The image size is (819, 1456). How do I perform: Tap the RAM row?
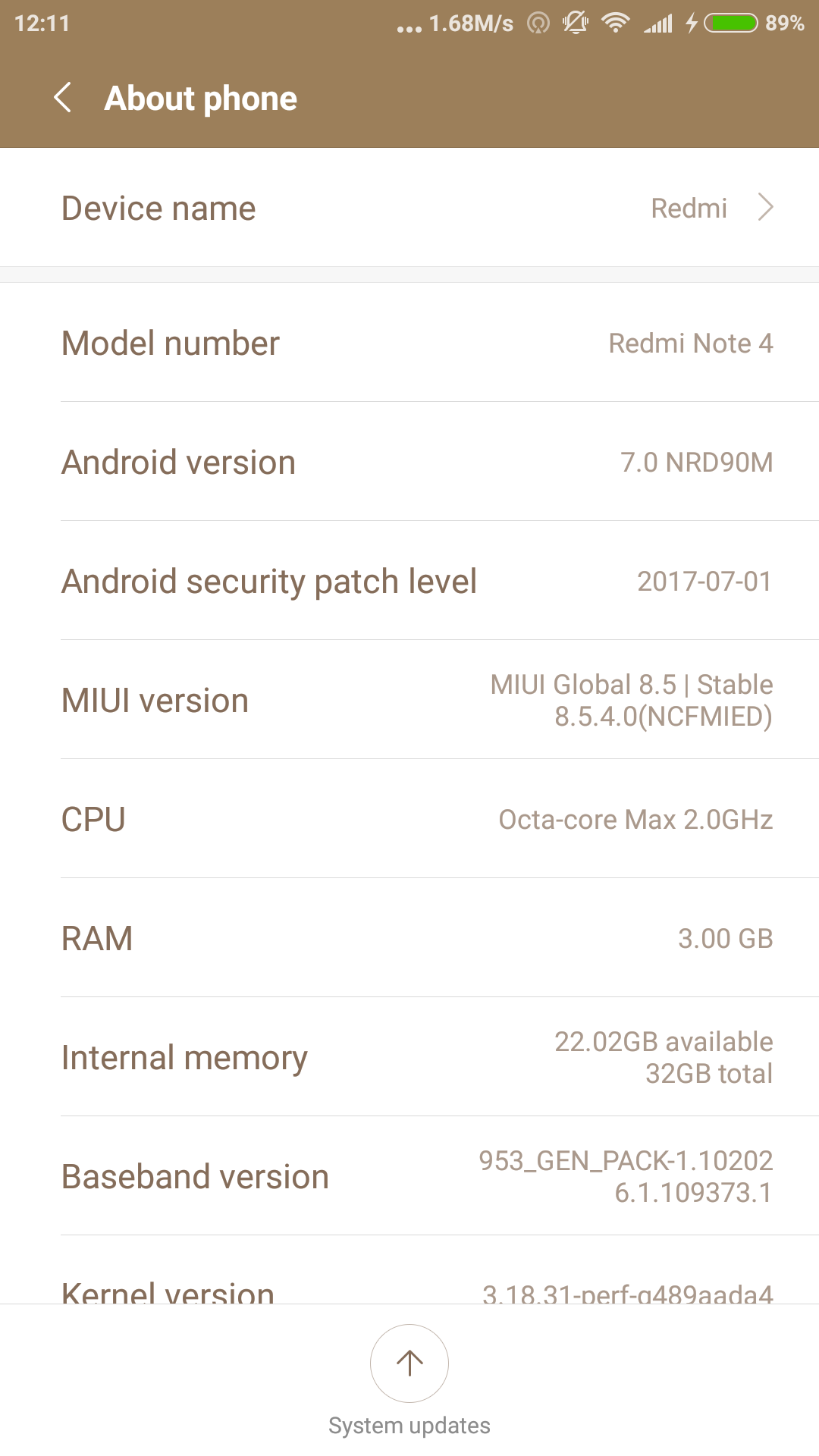pos(409,938)
